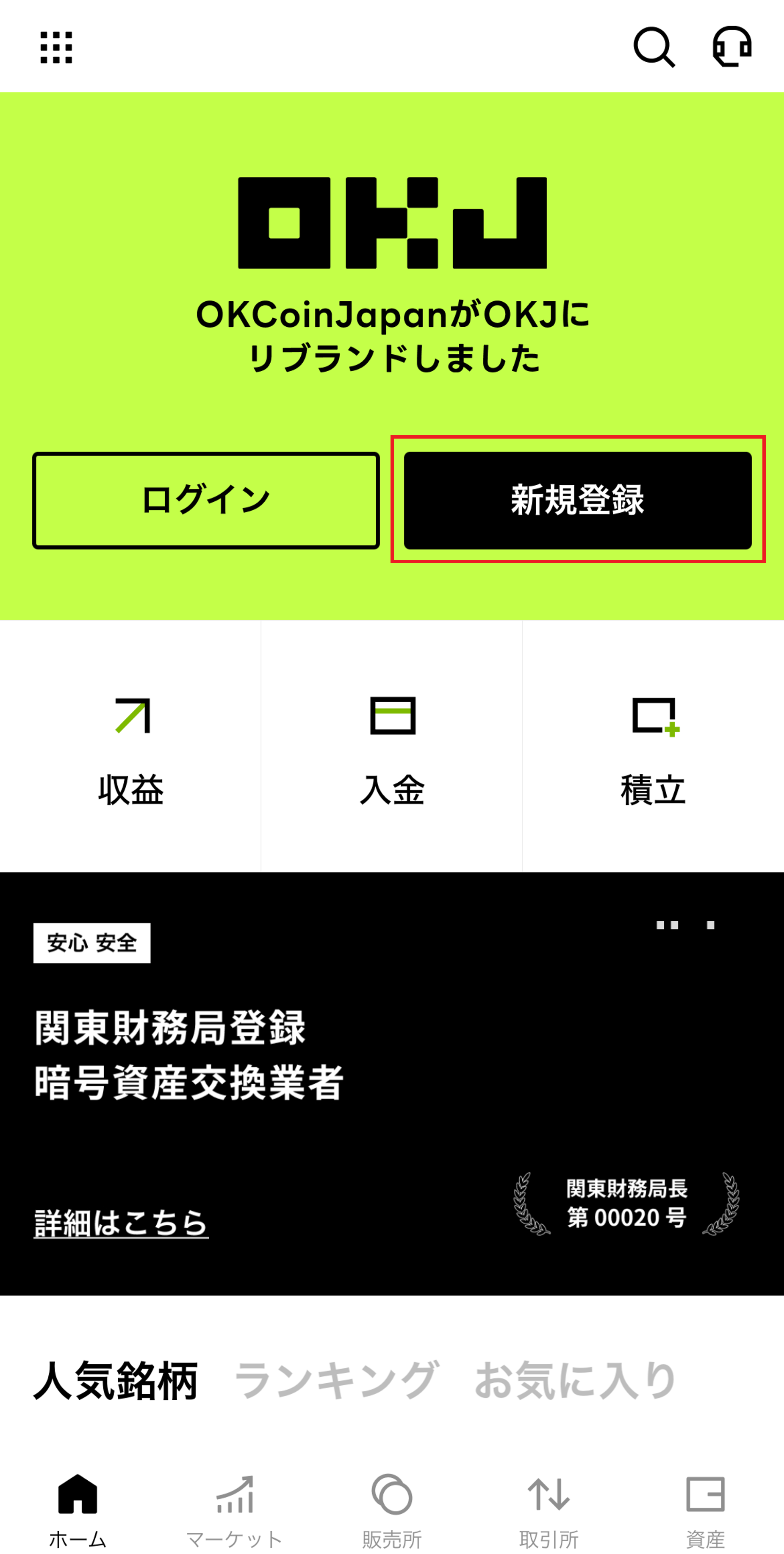Select the 人気銘柄 tab
This screenshot has height=1554, width=784.
(115, 1381)
